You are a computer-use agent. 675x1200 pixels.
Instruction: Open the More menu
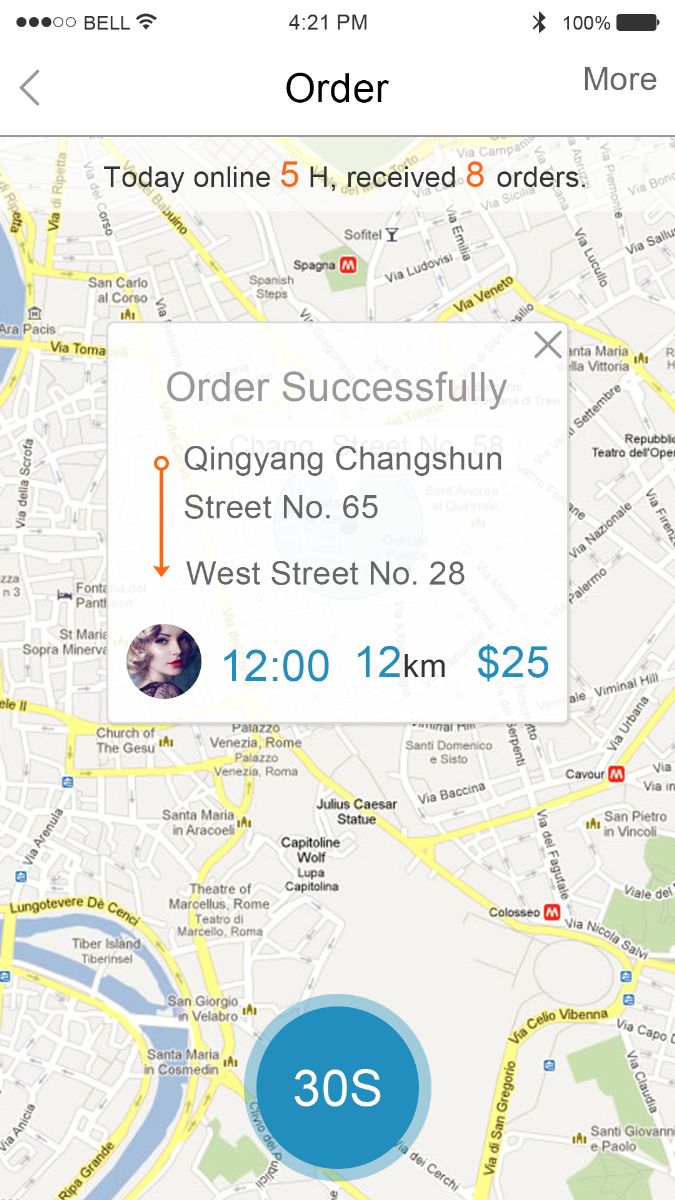pos(619,80)
